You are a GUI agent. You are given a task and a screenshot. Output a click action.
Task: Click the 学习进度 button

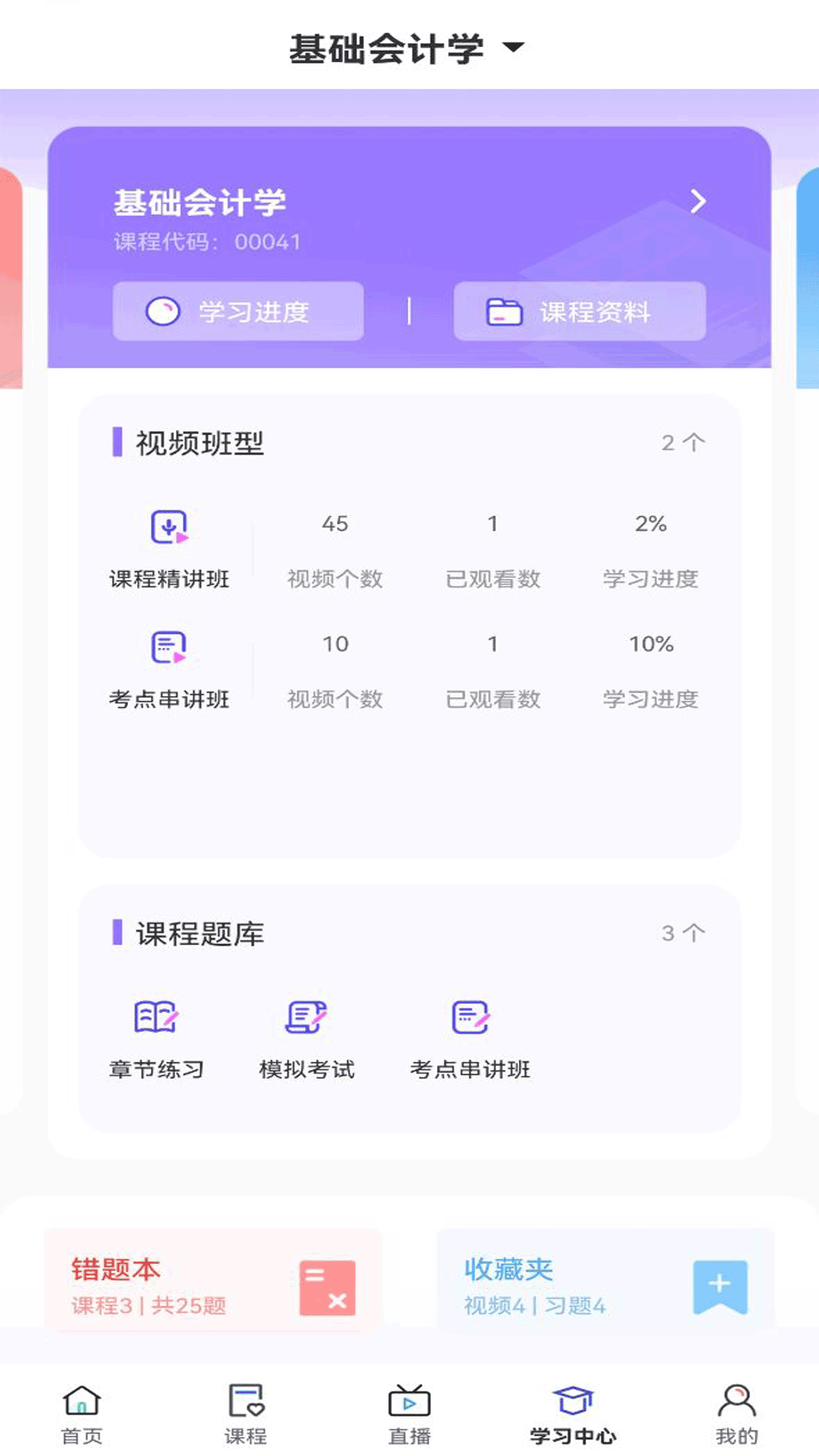238,311
